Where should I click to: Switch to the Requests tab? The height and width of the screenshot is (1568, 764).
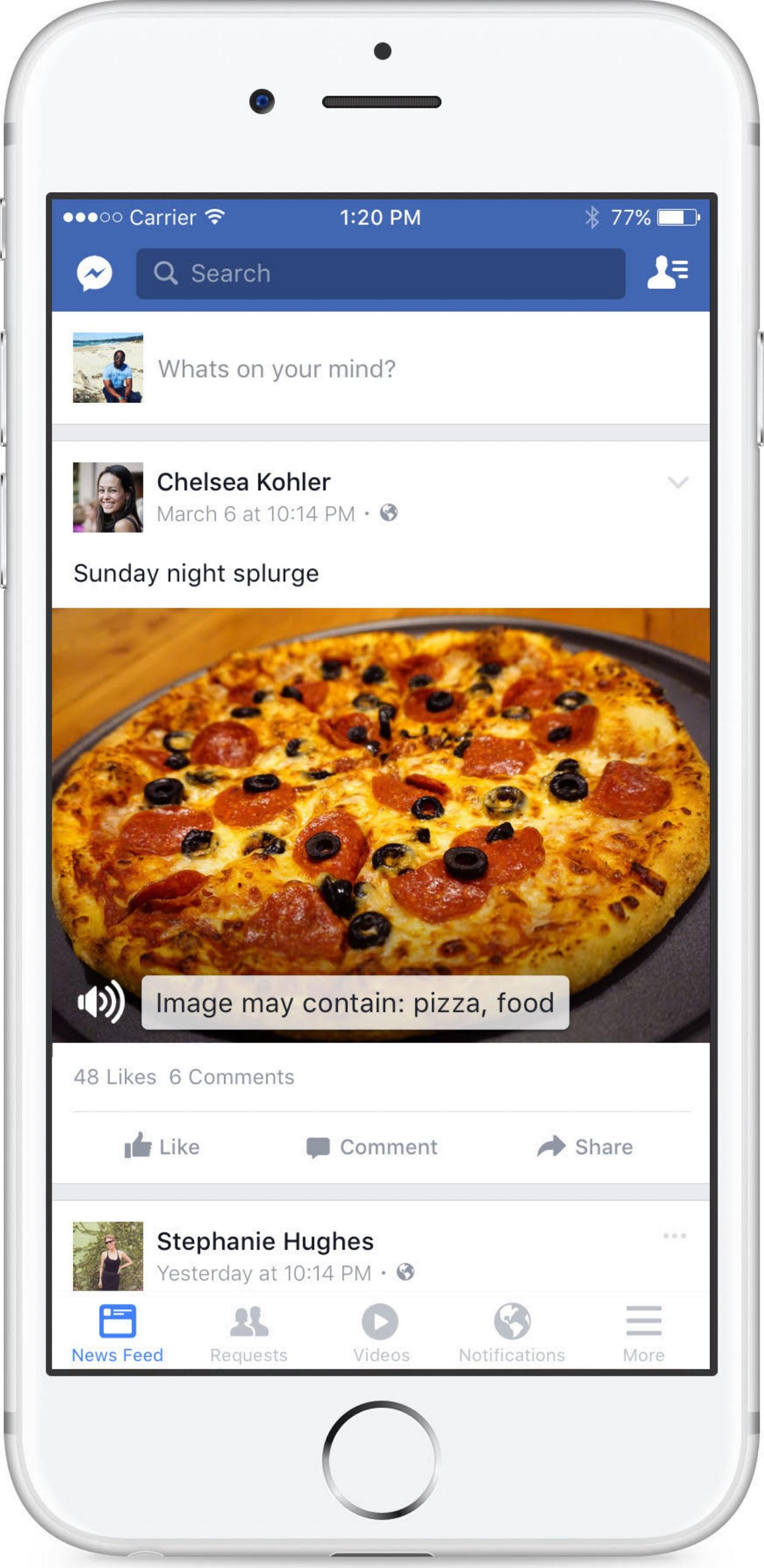(x=249, y=1334)
